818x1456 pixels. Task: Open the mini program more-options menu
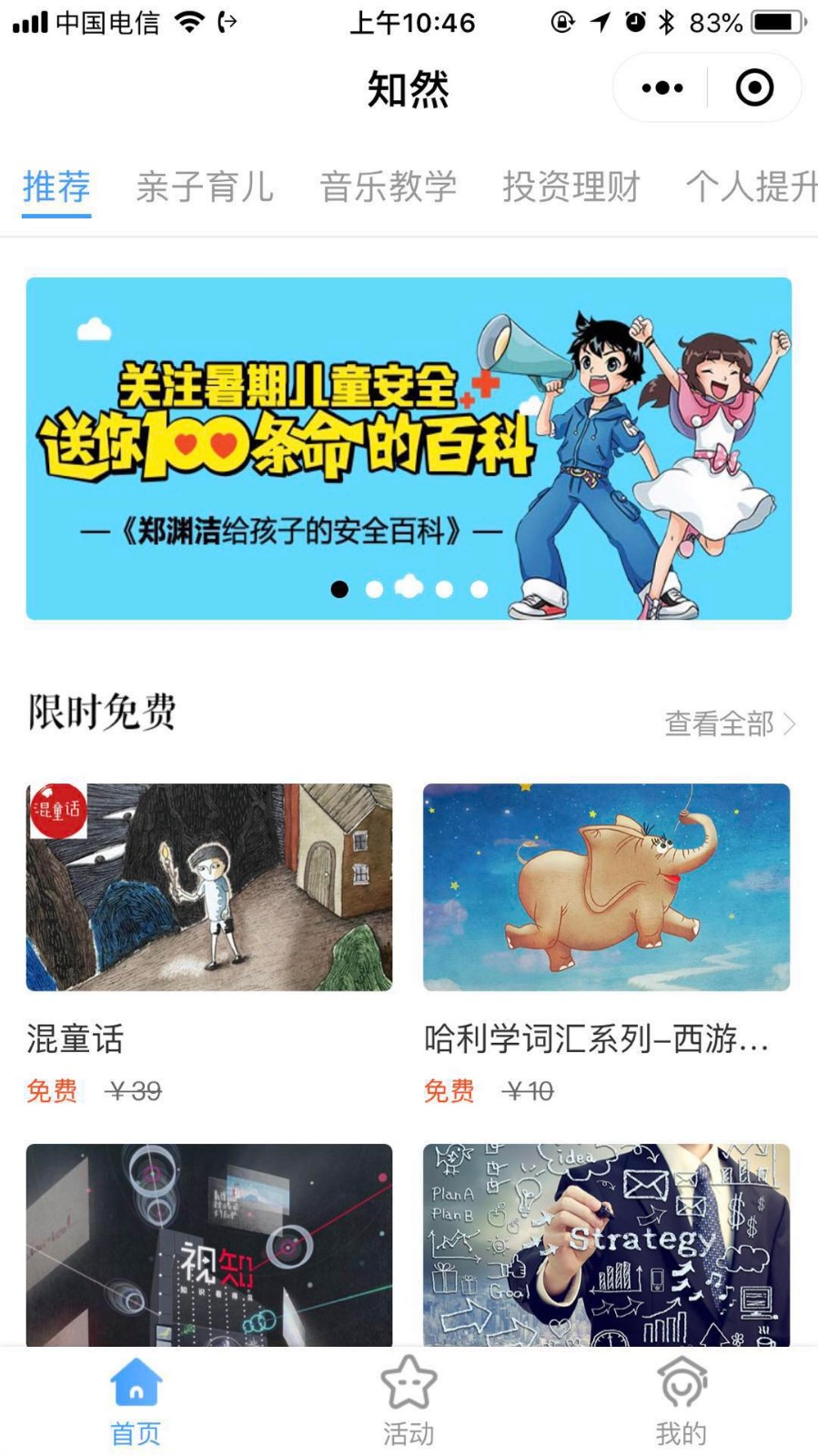point(661,88)
